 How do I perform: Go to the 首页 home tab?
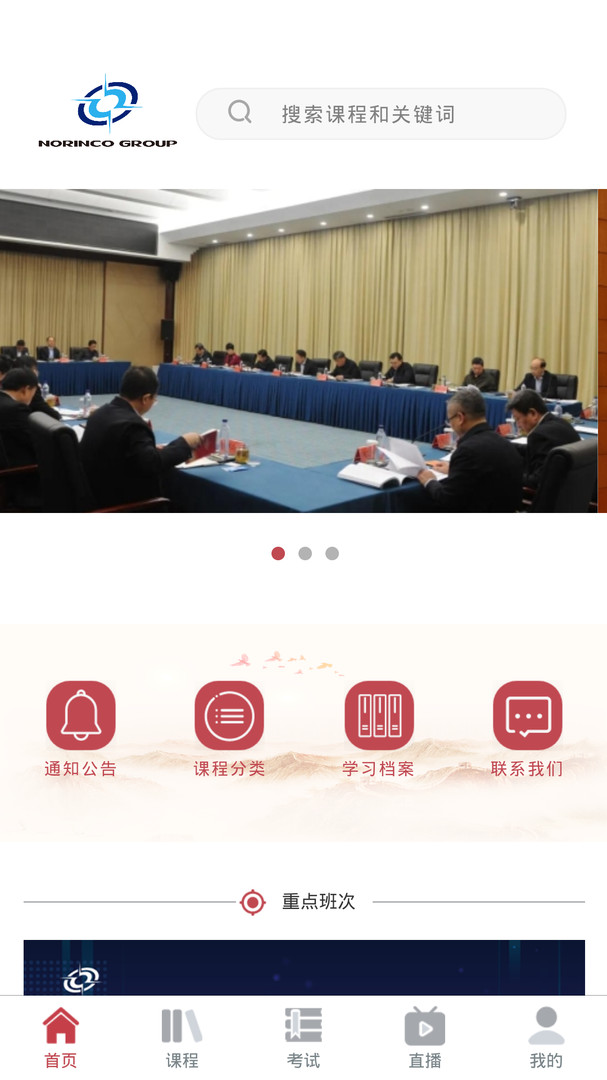(61, 1038)
